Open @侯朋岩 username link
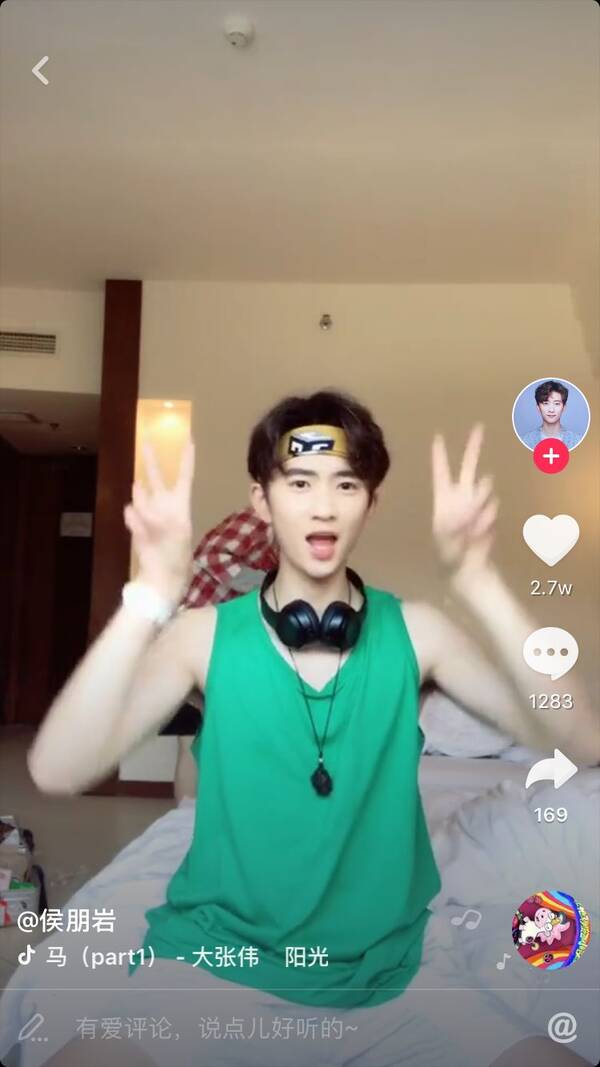 coord(66,920)
